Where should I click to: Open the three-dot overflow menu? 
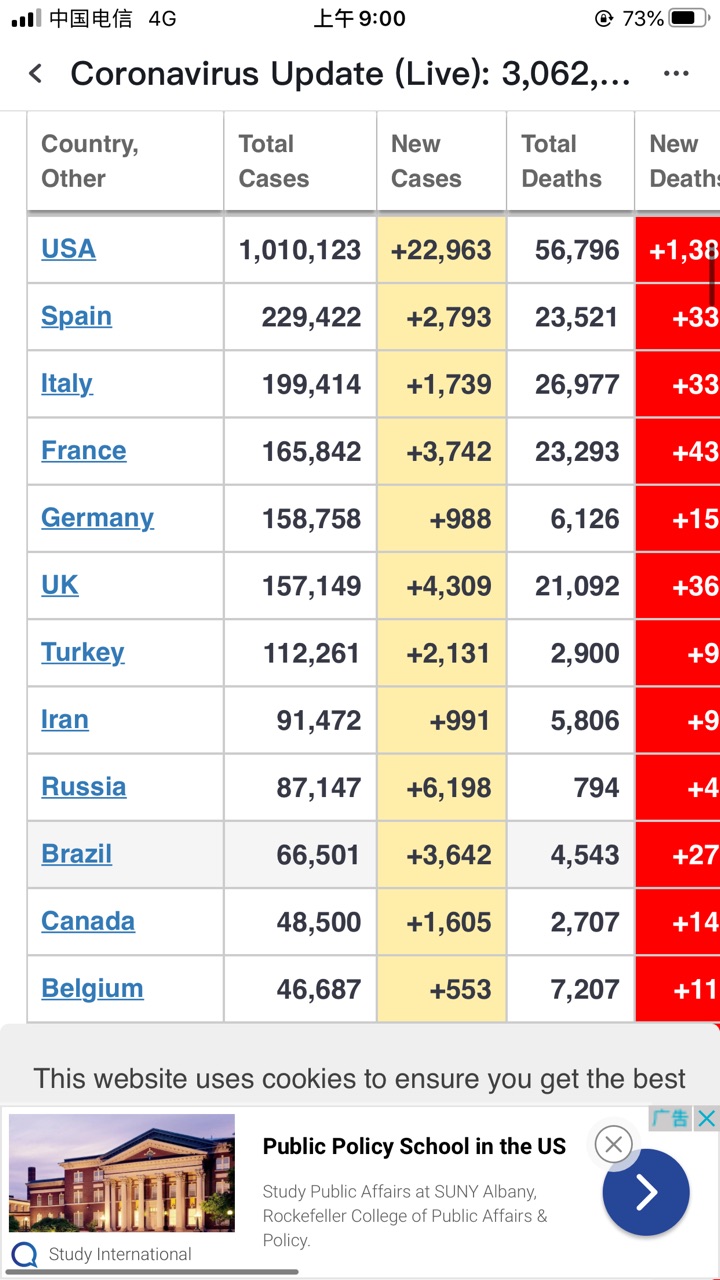(x=677, y=74)
